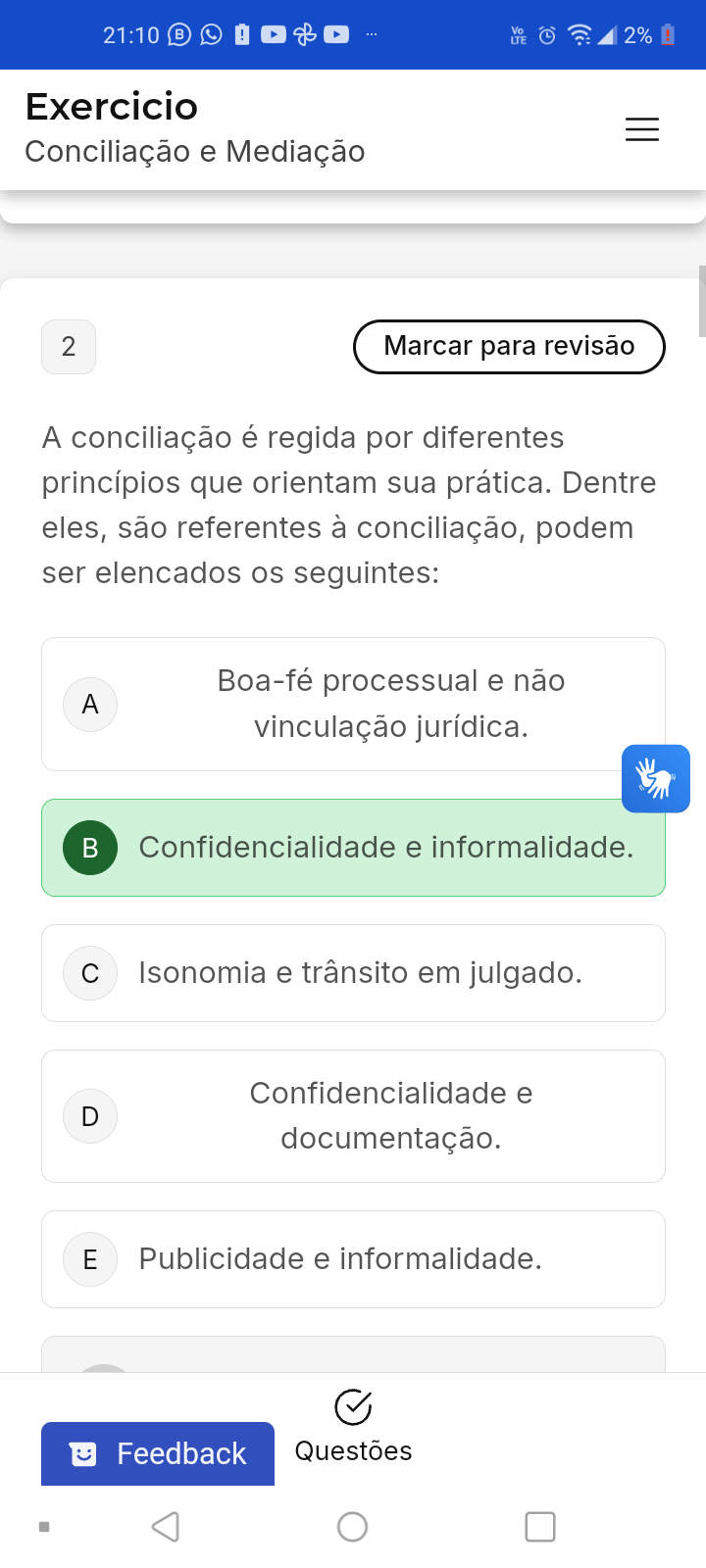This screenshot has height=1568, width=706.
Task: Choose option C Isonomia e trânsito em julgado
Action: (x=353, y=973)
